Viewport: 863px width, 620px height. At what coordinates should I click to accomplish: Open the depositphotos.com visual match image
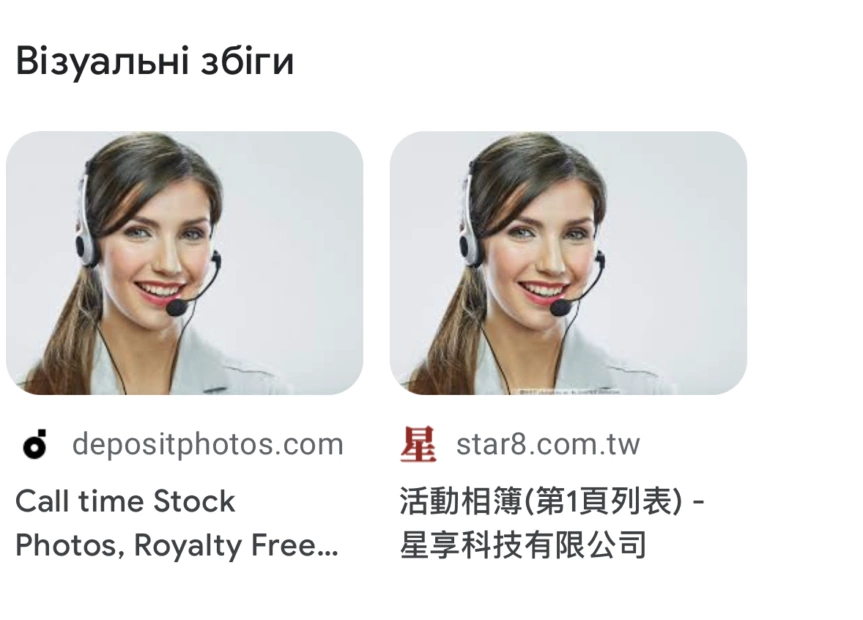pos(184,262)
